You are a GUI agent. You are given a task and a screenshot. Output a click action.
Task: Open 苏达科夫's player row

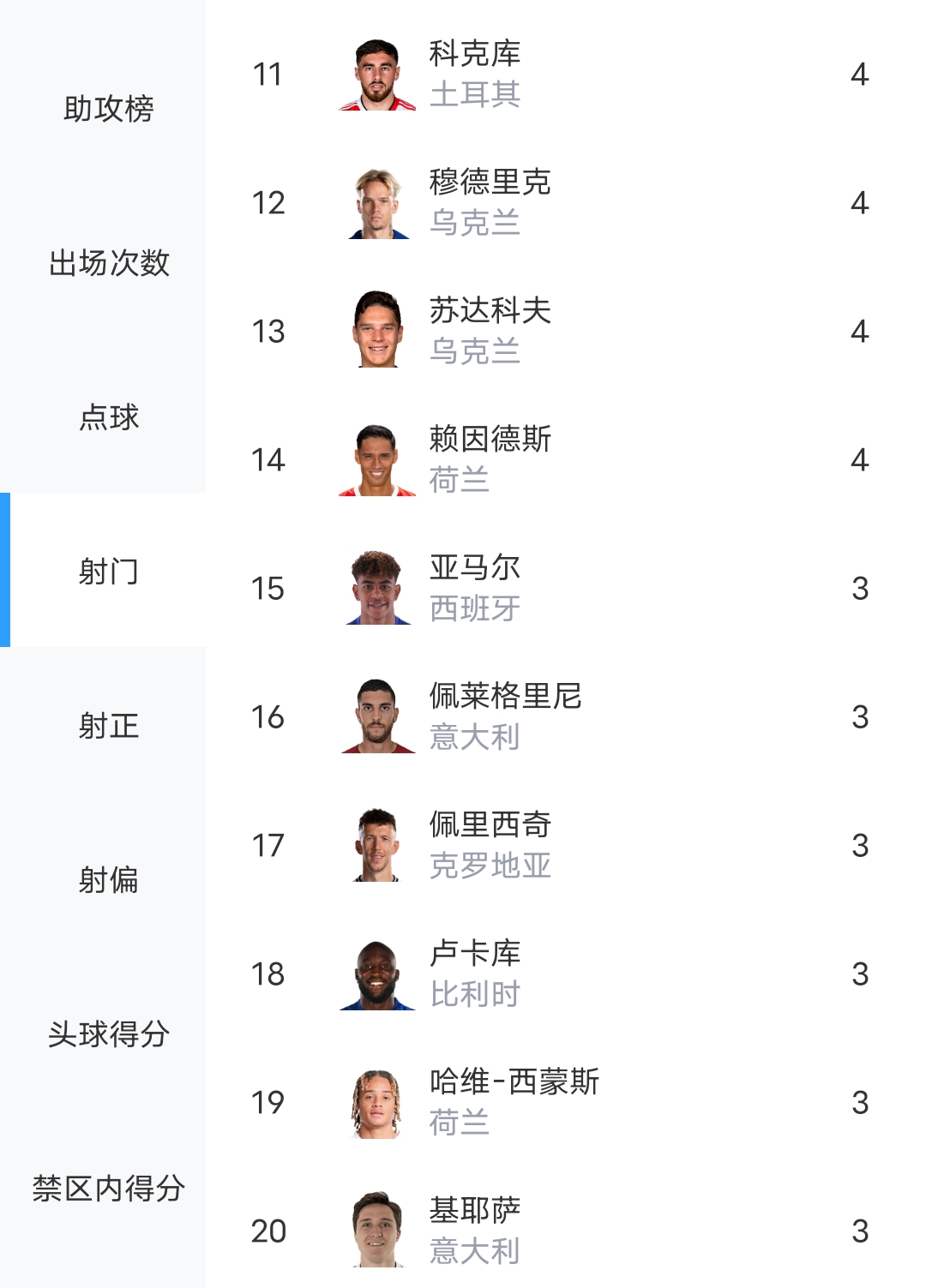(x=489, y=332)
